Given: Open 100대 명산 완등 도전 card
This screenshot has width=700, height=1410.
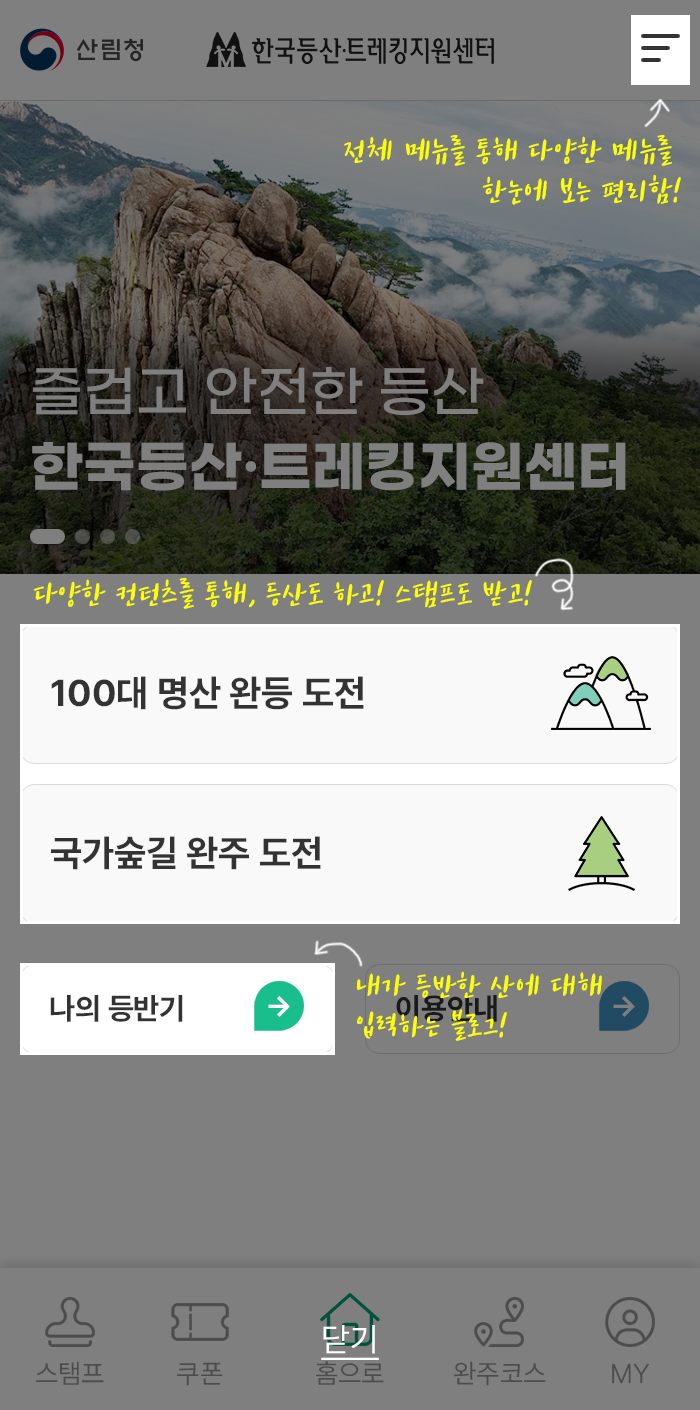Looking at the screenshot, I should click(x=350, y=694).
